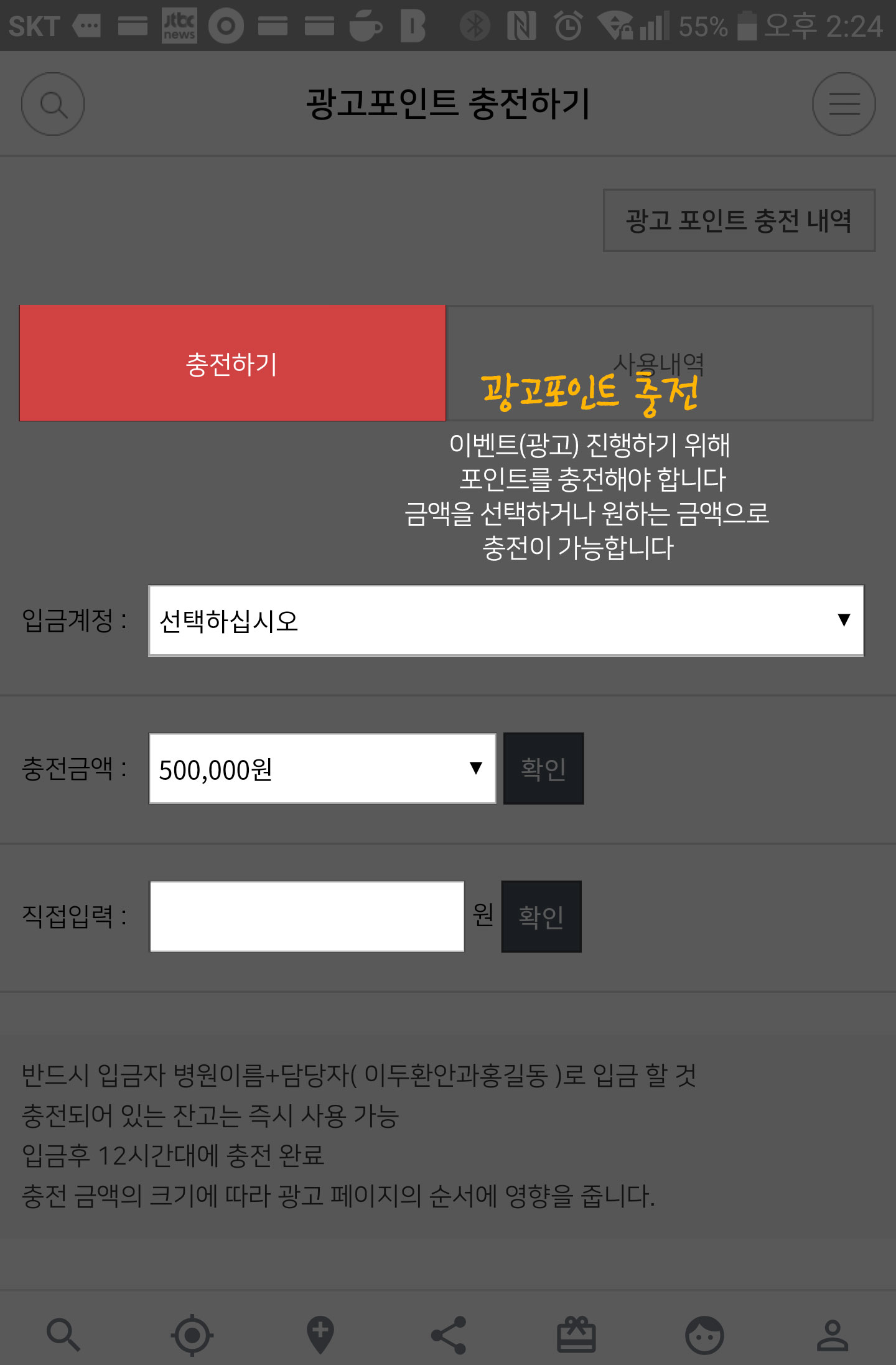The height and width of the screenshot is (1365, 896).
Task: Open search from the bottom navigation bar
Action: [63, 1335]
